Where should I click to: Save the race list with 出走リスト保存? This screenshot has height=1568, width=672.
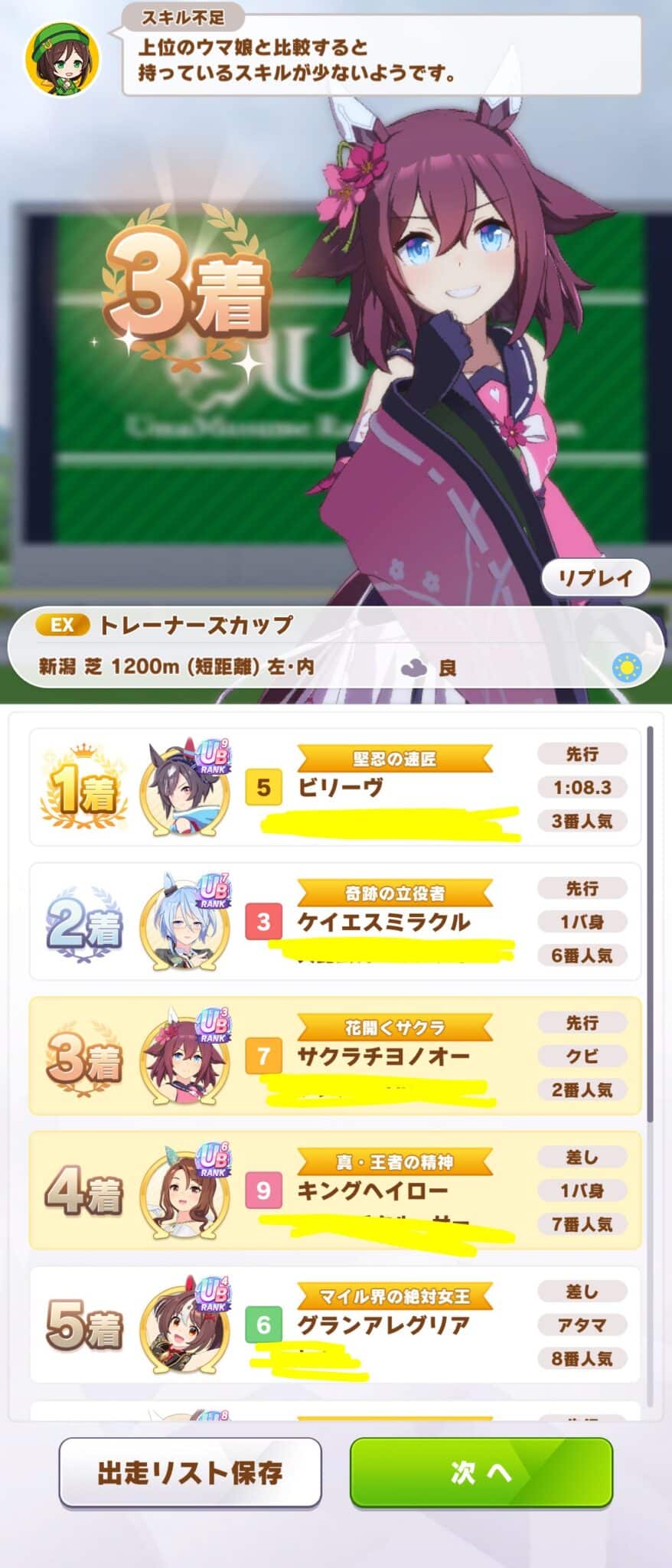(x=190, y=1472)
